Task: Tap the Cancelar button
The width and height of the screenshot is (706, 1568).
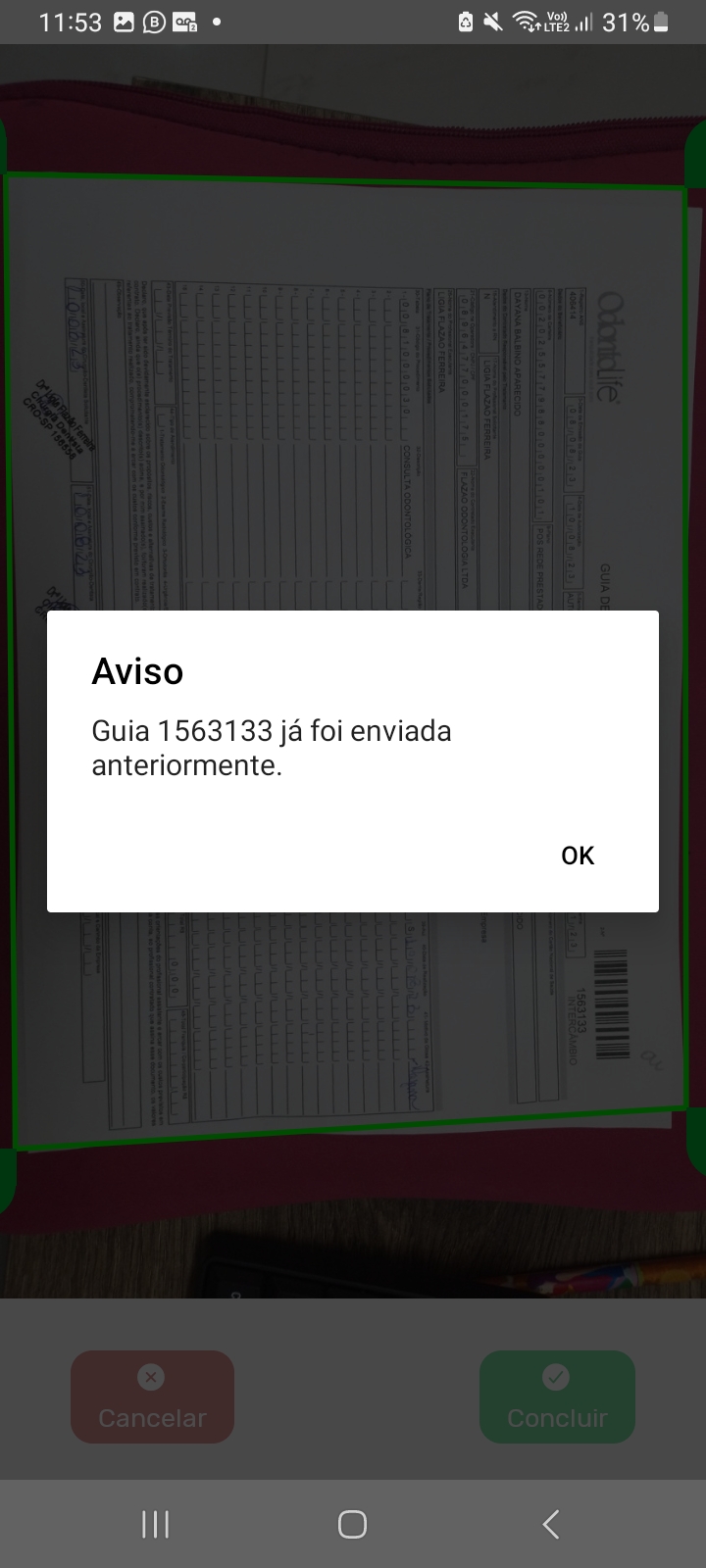Action: [152, 1396]
